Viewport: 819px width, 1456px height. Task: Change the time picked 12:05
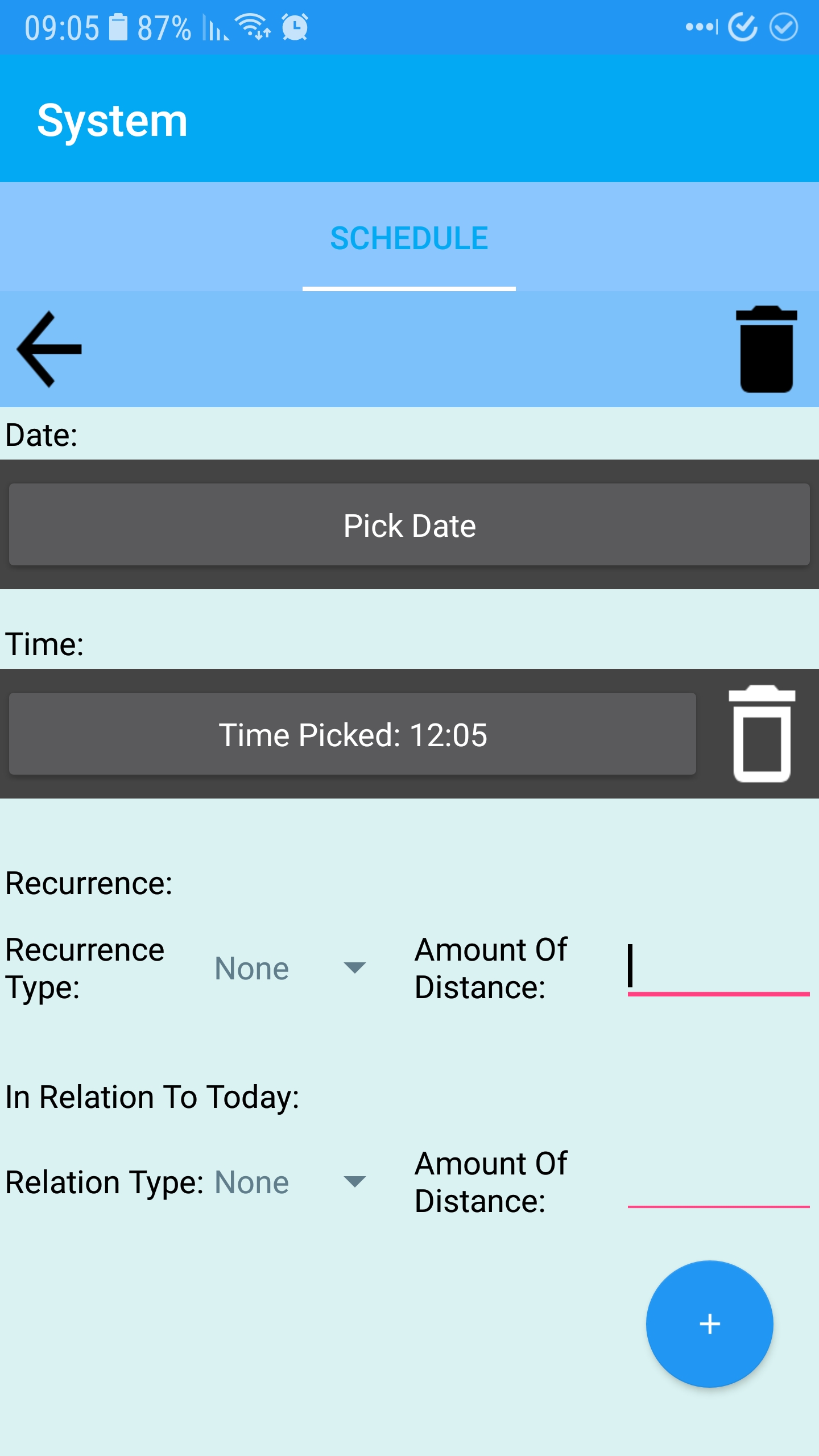click(353, 734)
